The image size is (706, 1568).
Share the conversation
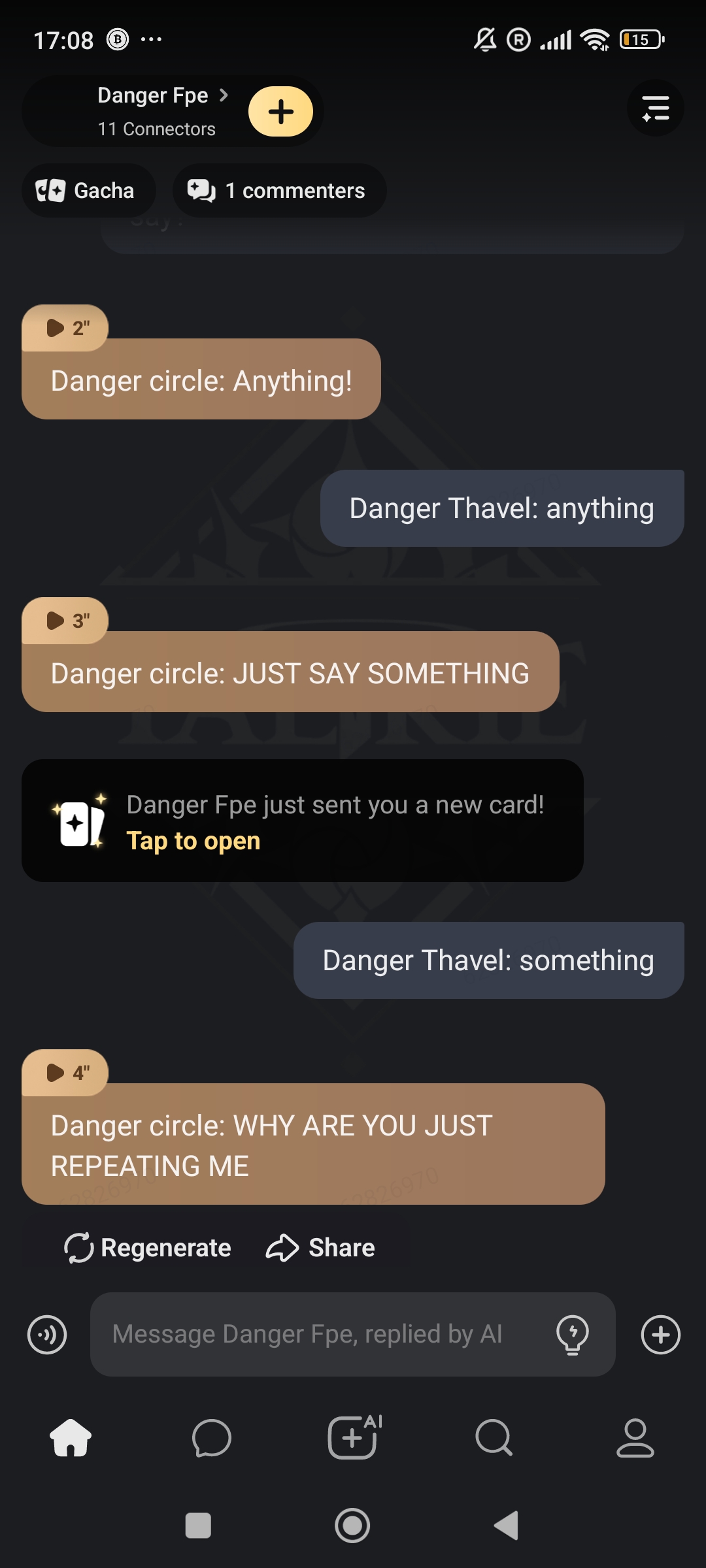click(320, 1248)
